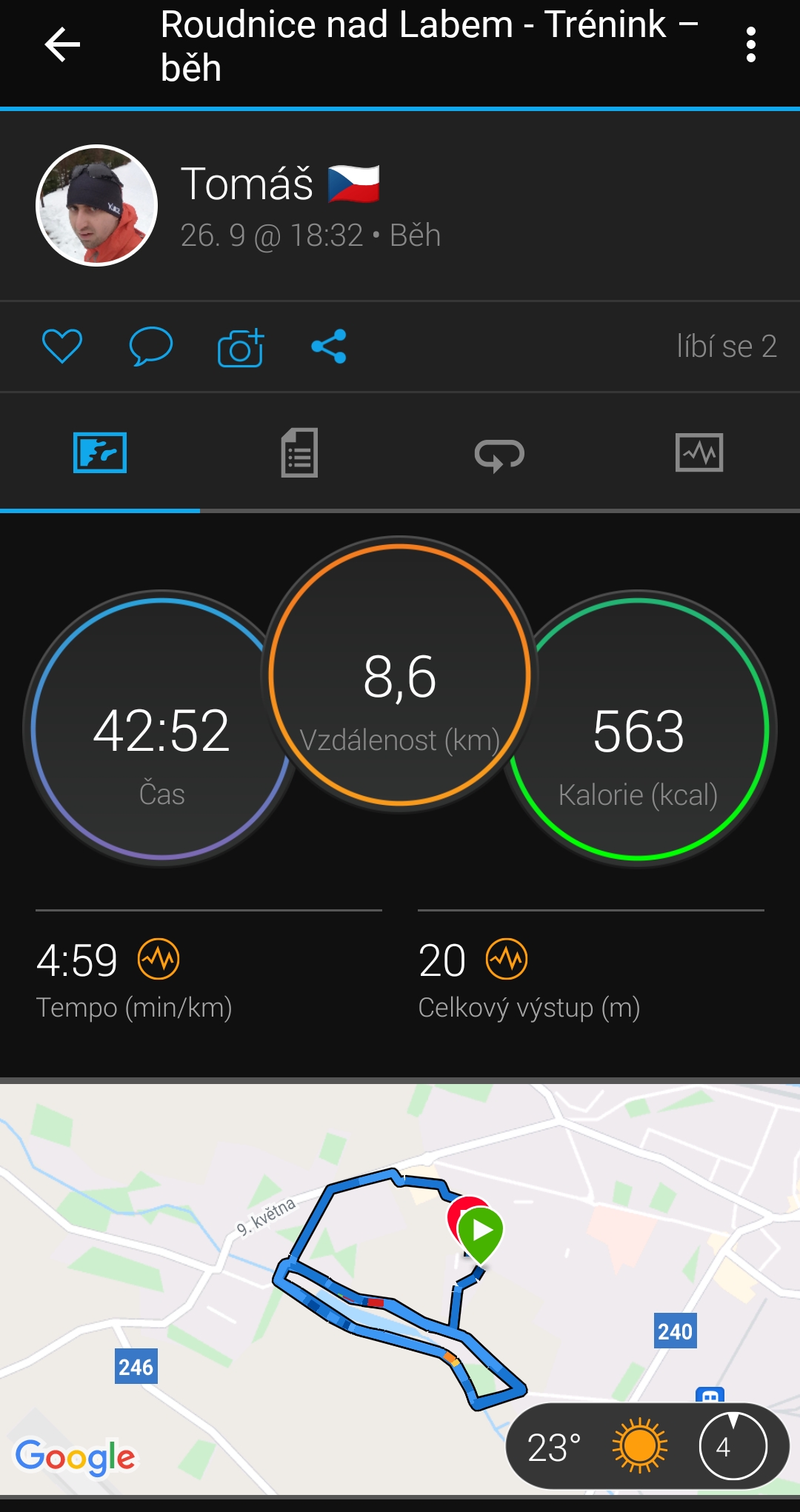Add a photo with the camera icon
The width and height of the screenshot is (800, 1512).
tap(241, 347)
